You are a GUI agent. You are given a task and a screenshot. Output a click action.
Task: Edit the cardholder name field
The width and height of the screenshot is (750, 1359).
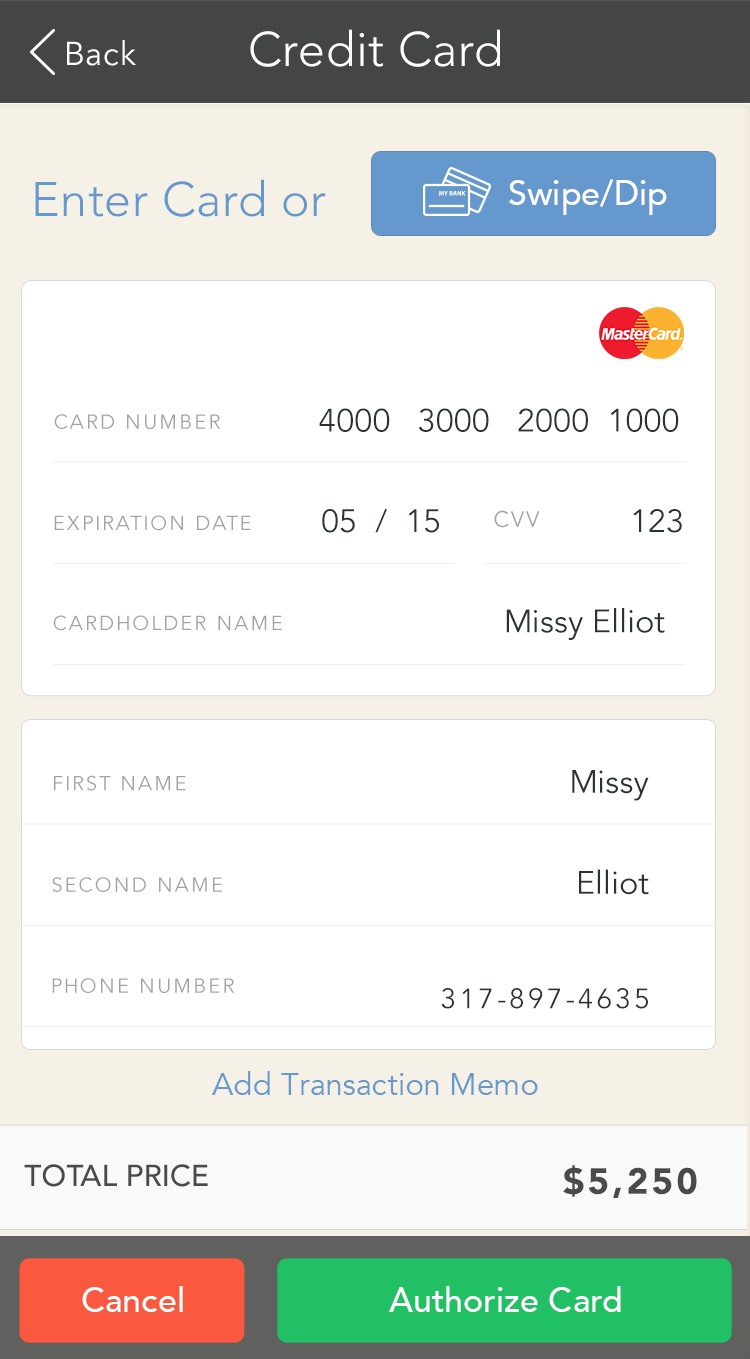369,622
